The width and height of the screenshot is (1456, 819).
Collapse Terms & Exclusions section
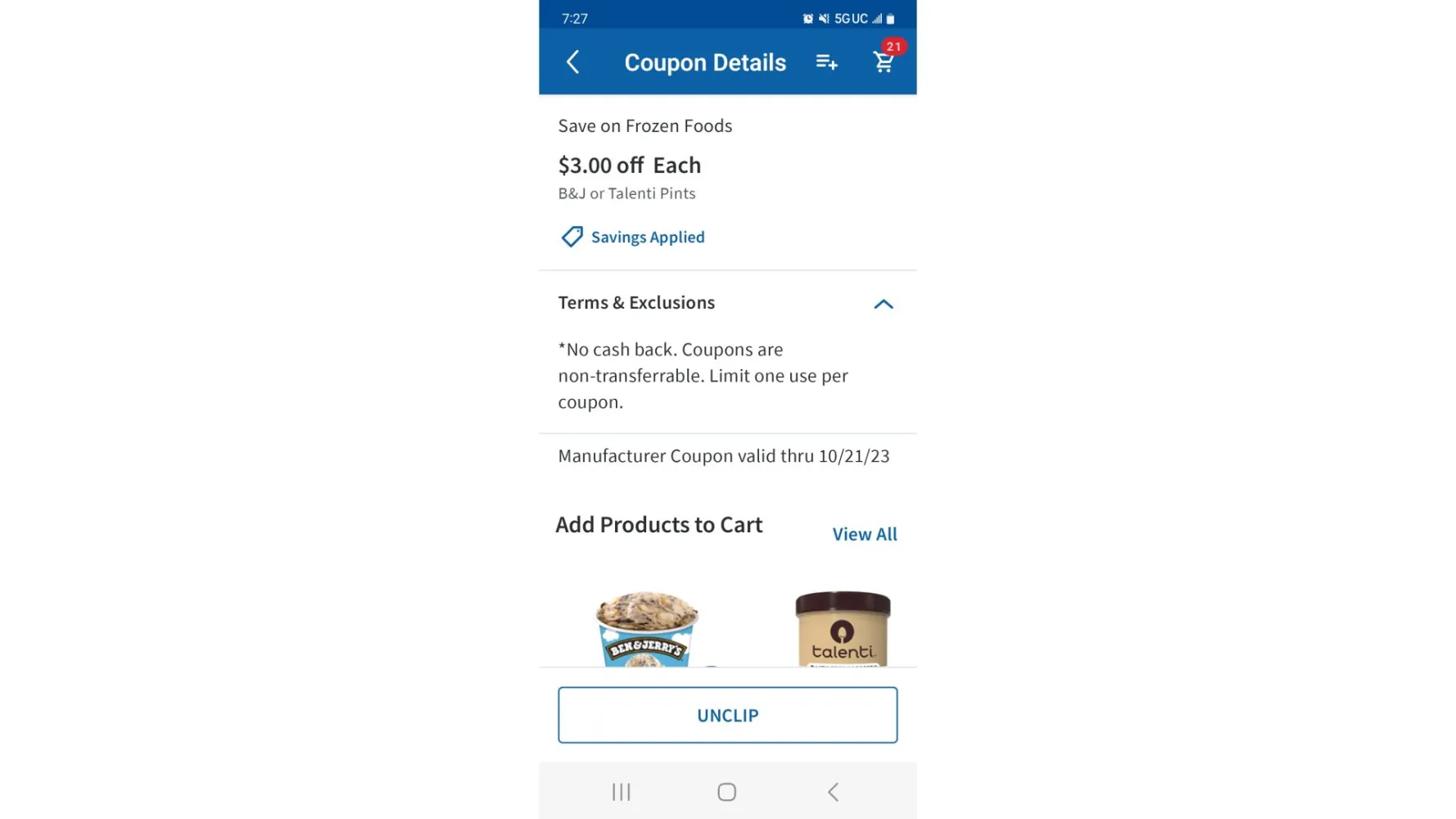pyautogui.click(x=883, y=304)
